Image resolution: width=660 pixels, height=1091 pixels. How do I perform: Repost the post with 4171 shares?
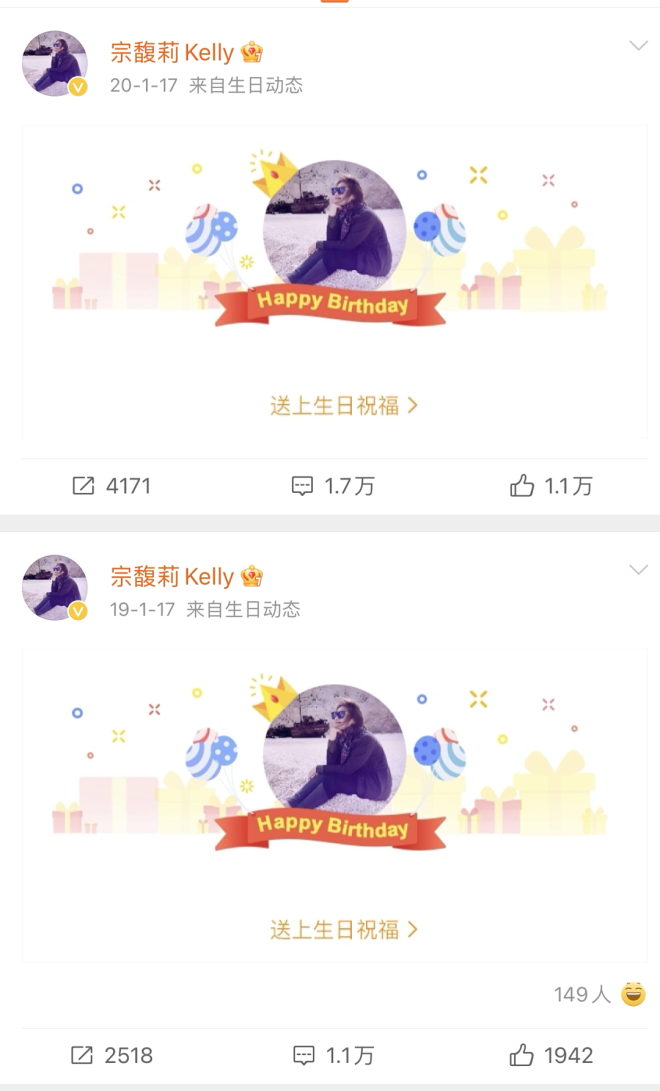pos(111,486)
